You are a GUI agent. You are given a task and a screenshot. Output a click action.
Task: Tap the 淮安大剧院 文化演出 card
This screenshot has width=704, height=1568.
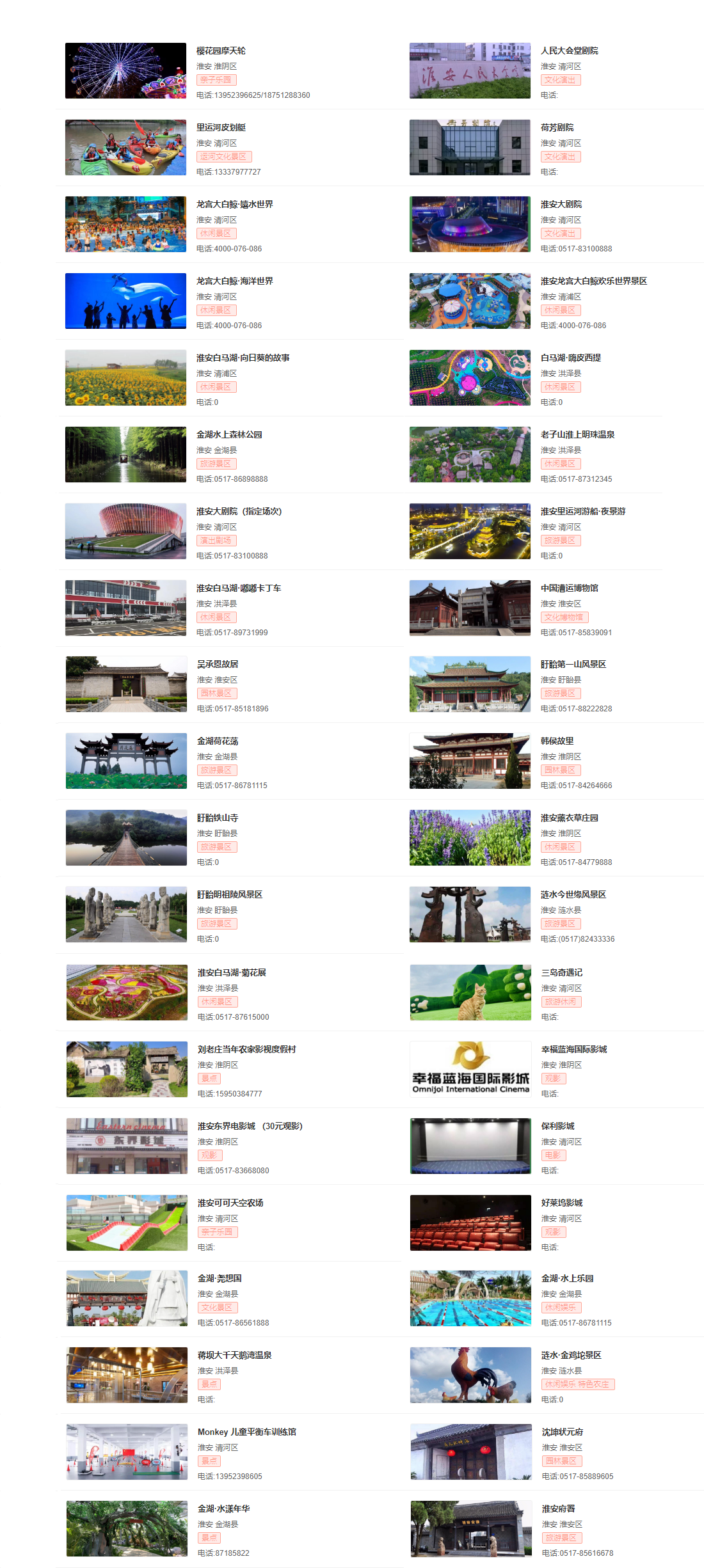[561, 205]
